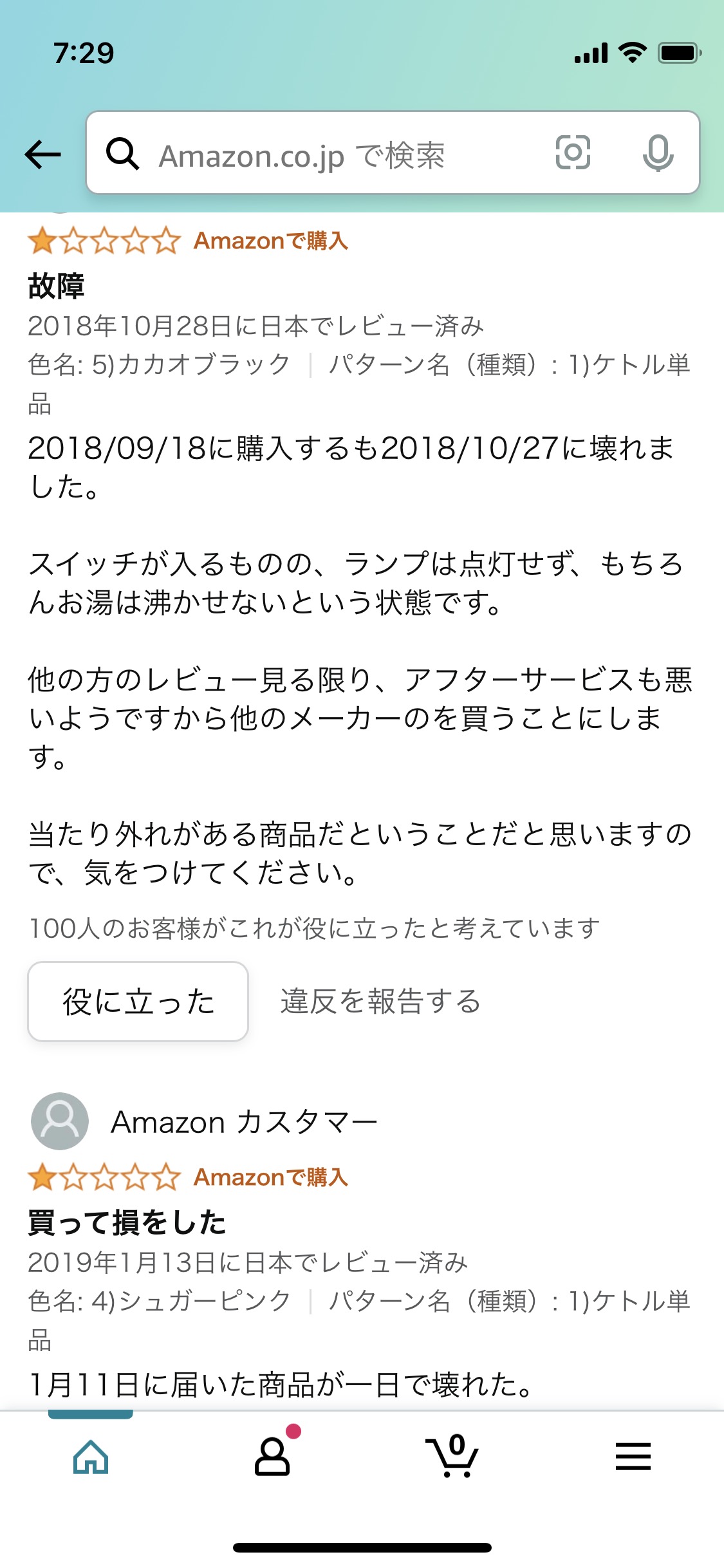The image size is (724, 1568).
Task: Start voice search with the microphone
Action: 658,153
